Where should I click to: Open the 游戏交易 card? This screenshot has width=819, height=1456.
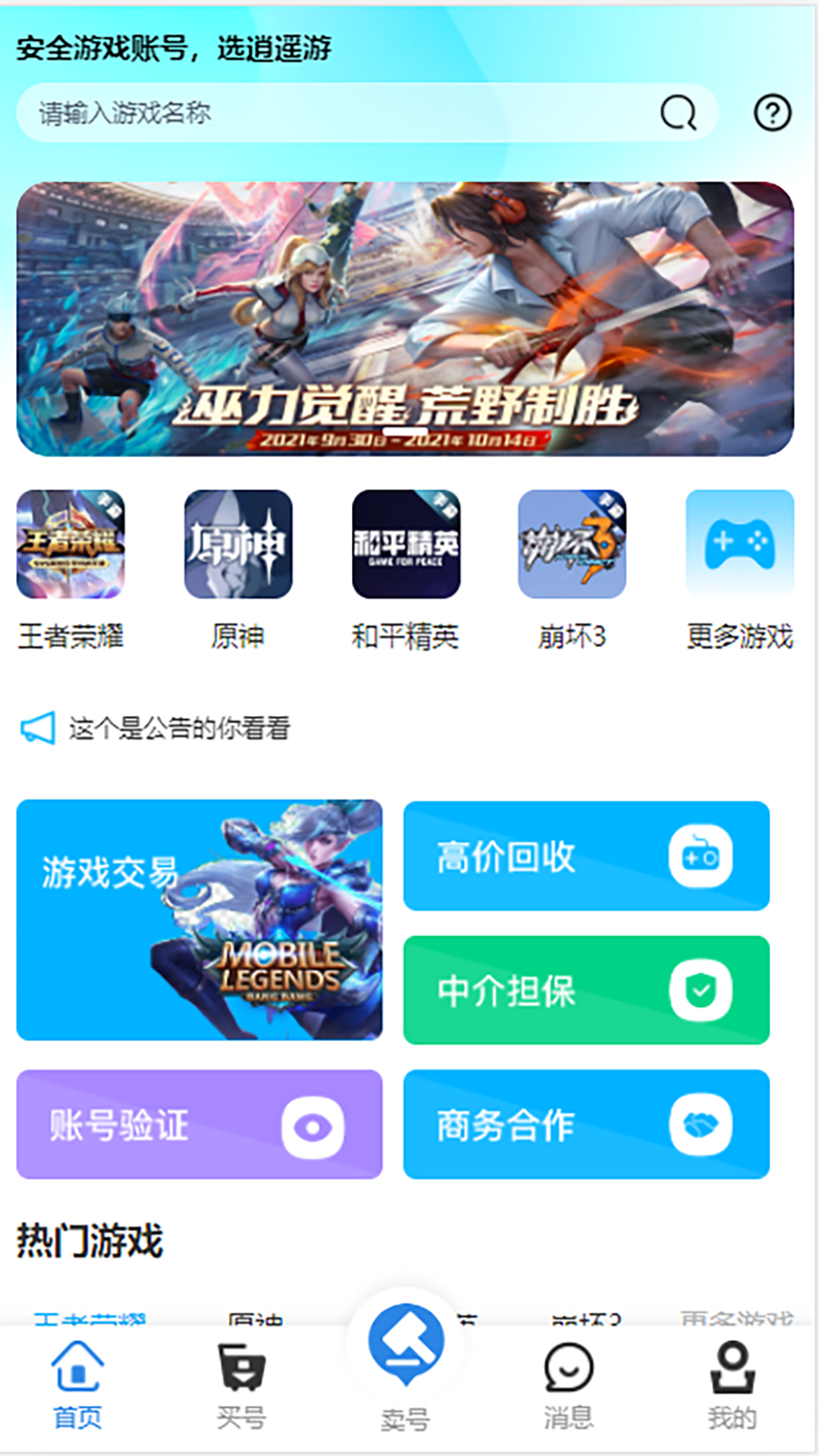pyautogui.click(x=199, y=919)
